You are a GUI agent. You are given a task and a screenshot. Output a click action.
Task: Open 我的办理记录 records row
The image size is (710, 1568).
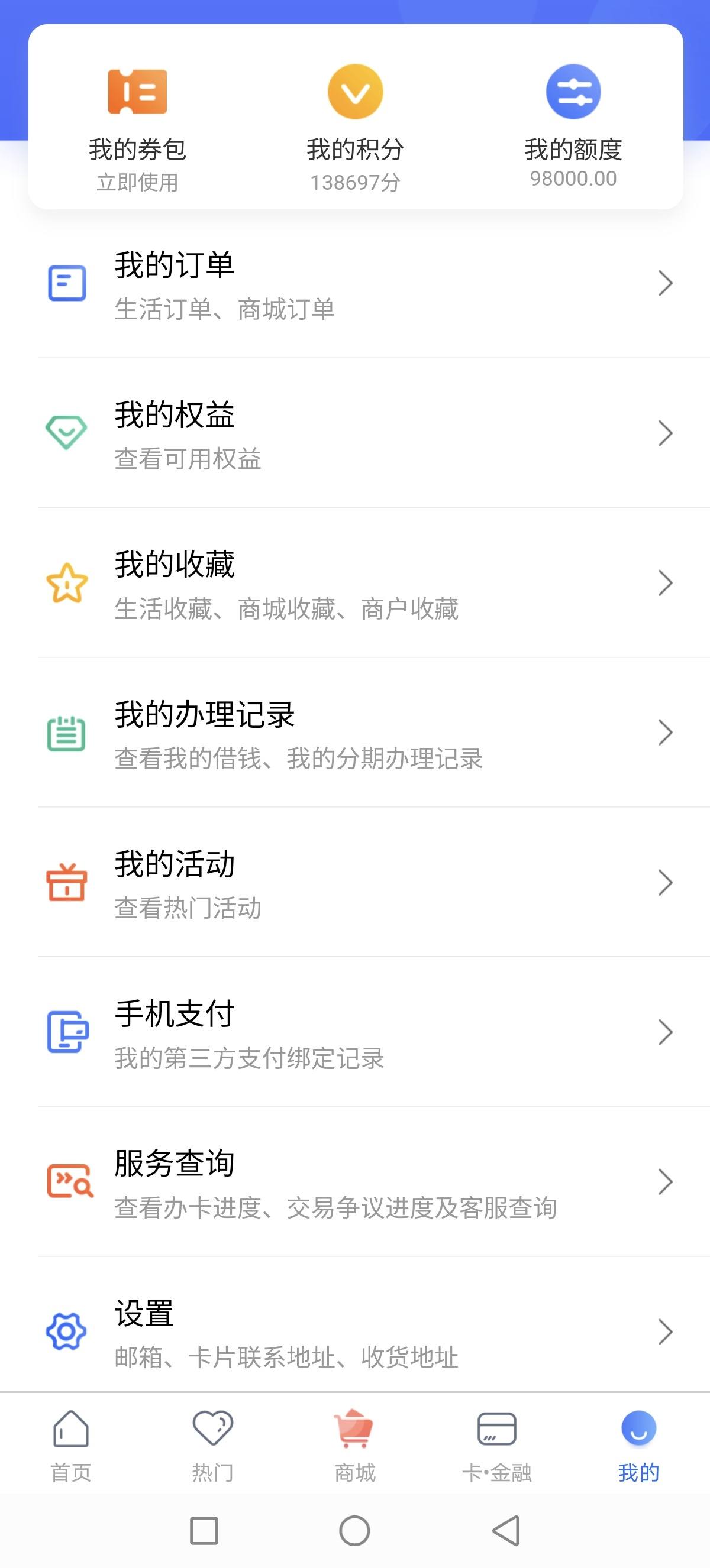point(355,733)
